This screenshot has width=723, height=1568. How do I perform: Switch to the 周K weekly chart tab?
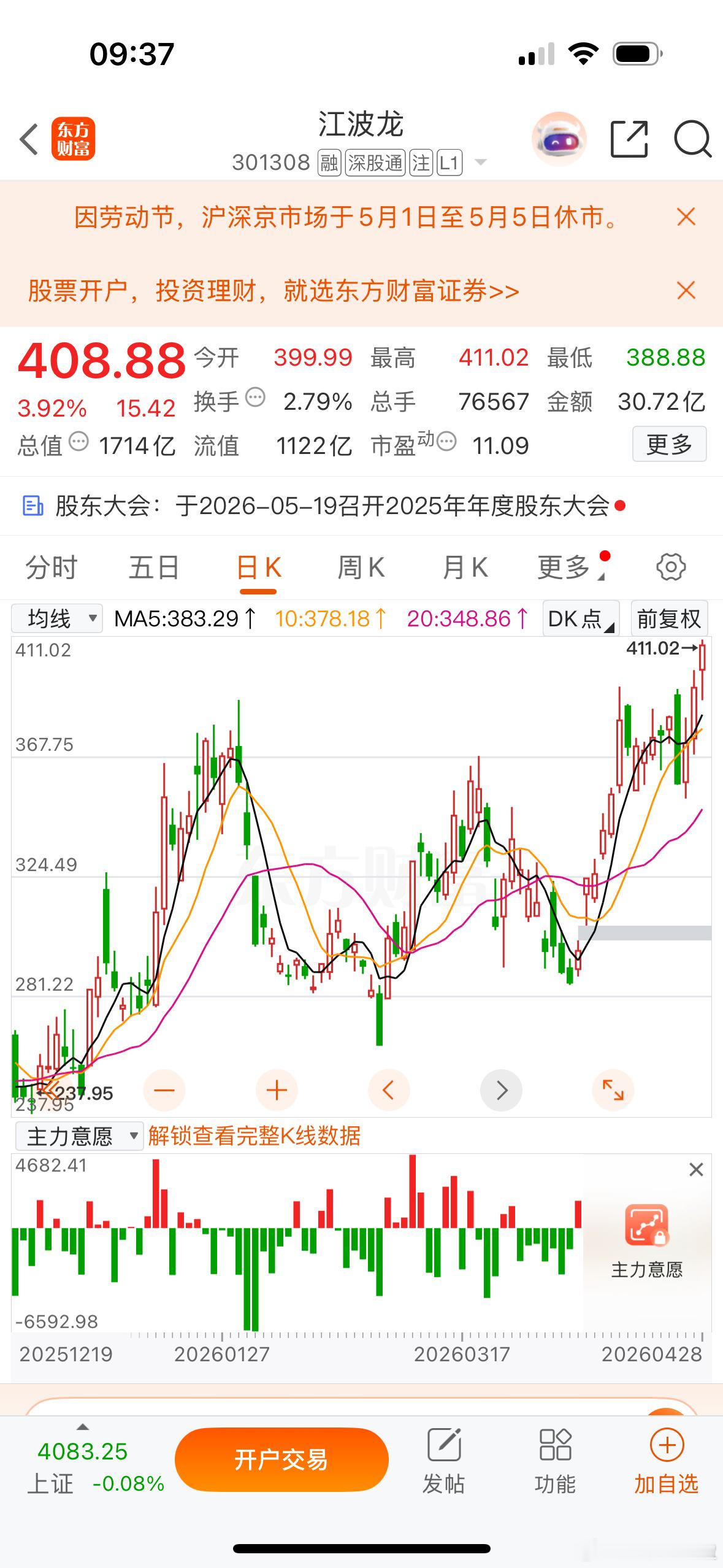361,567
